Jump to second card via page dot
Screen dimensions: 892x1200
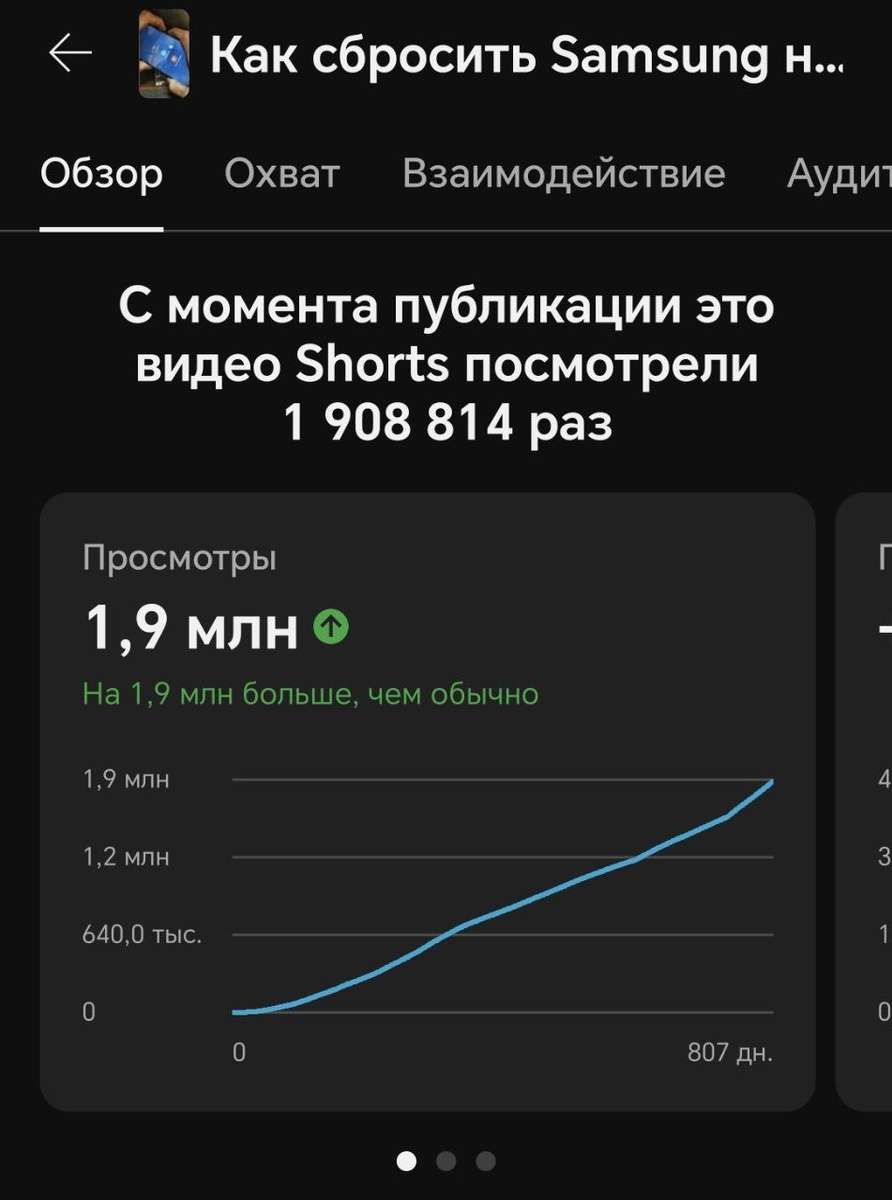tap(446, 1161)
